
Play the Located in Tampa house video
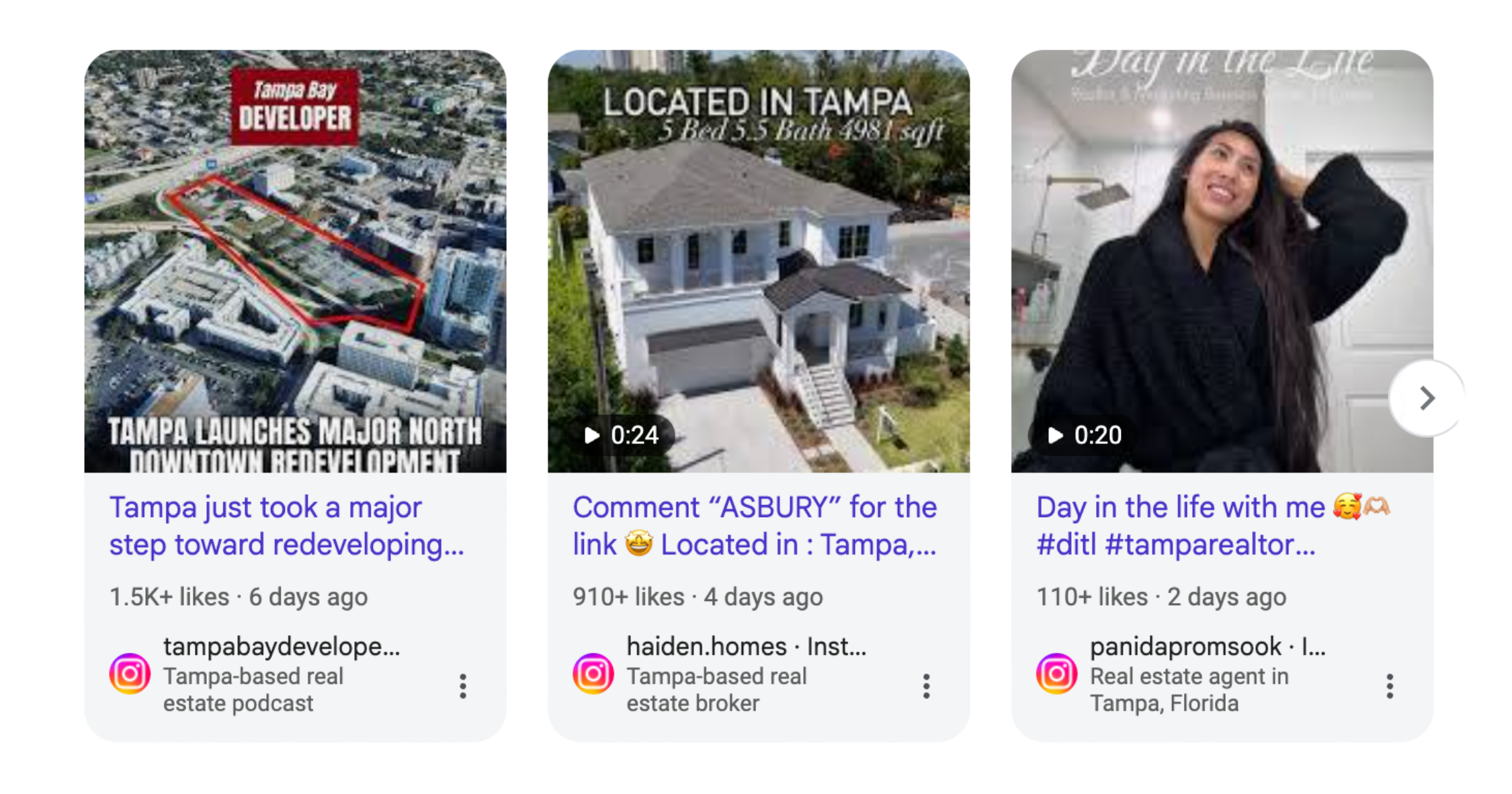pyautogui.click(x=758, y=261)
